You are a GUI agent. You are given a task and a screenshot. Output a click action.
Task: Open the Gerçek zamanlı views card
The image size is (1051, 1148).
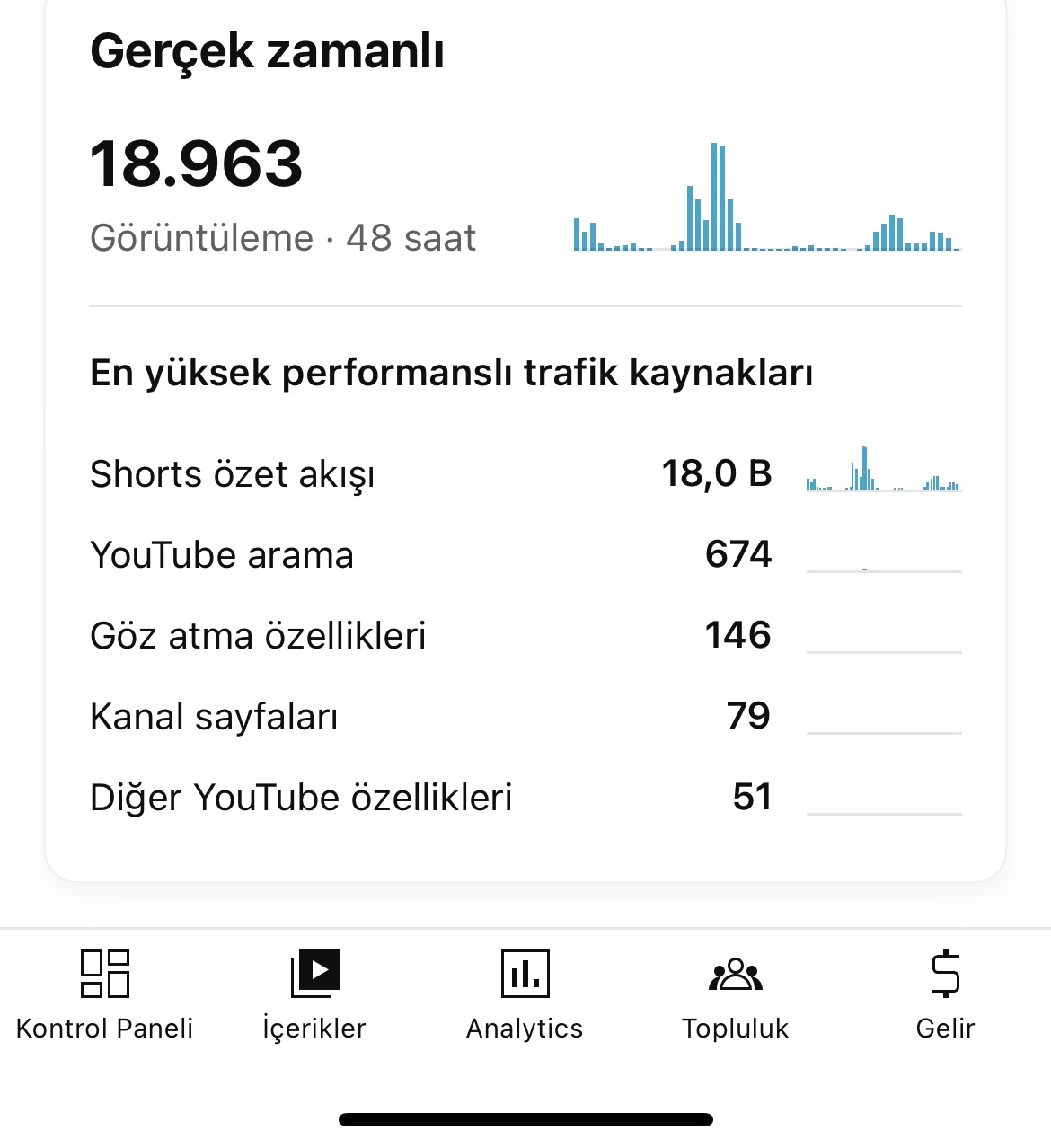click(525, 440)
